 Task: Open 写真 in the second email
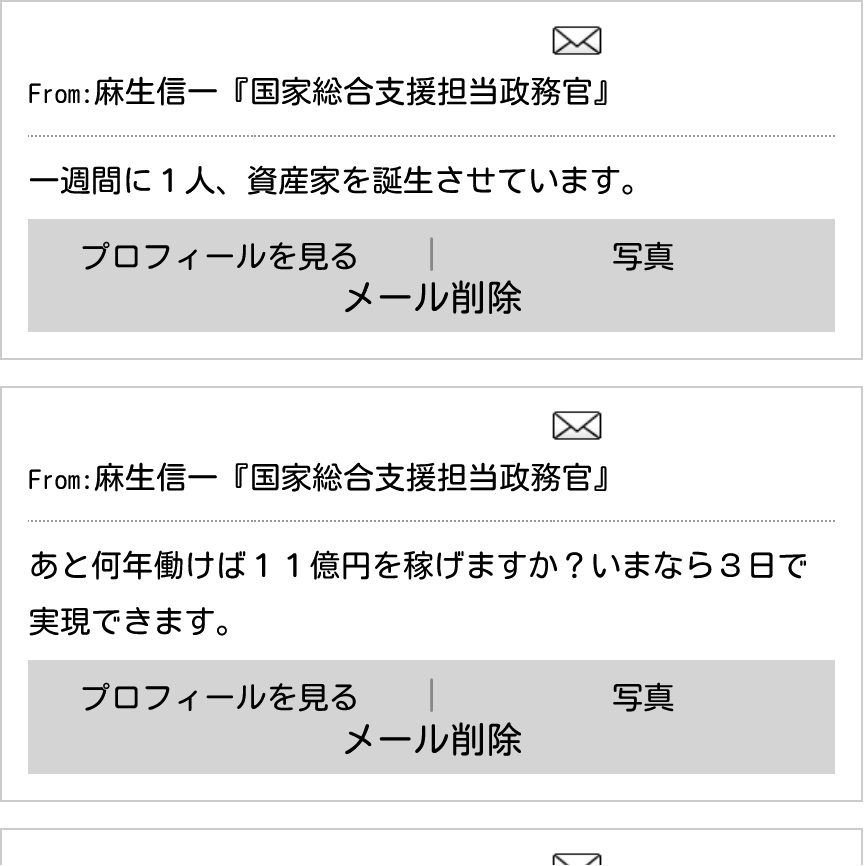click(645, 698)
